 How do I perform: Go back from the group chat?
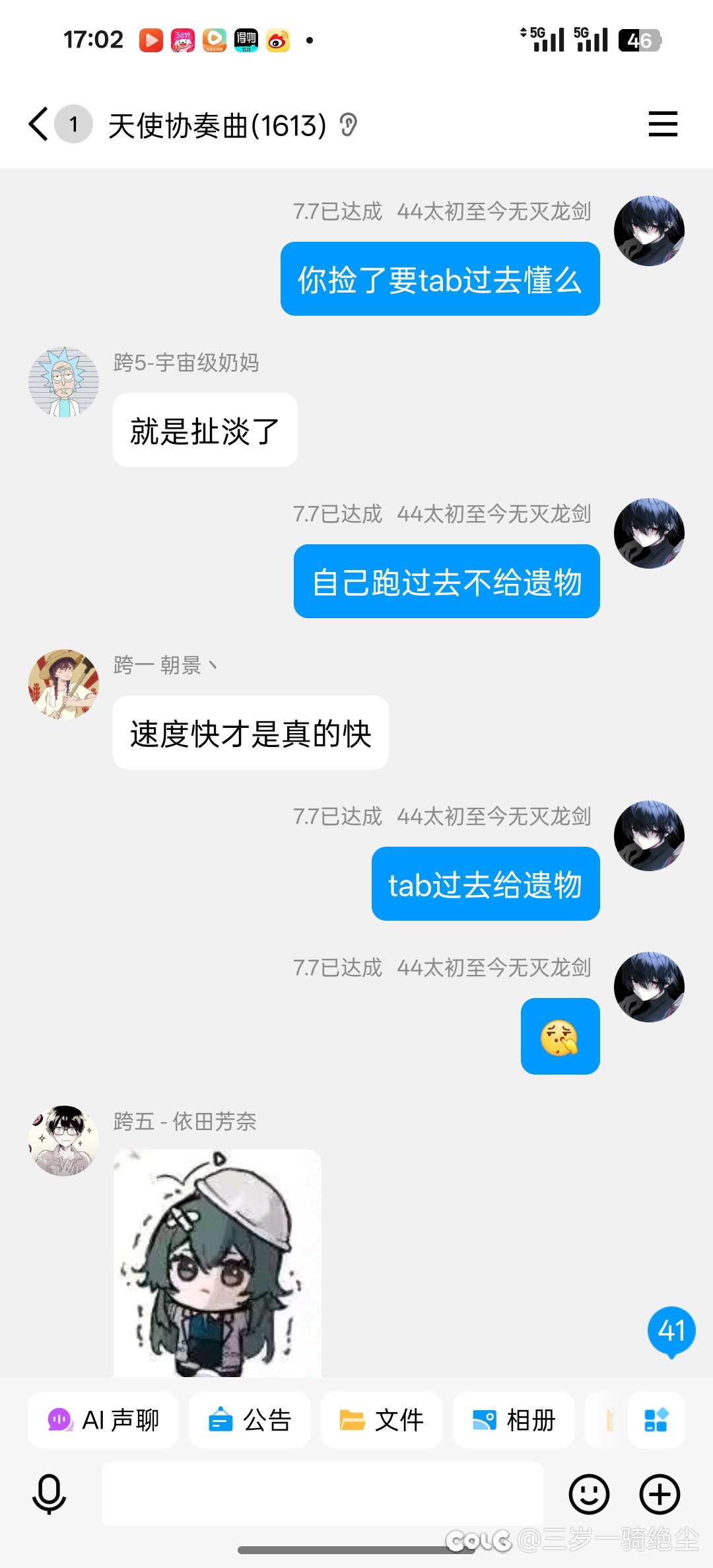tap(39, 124)
